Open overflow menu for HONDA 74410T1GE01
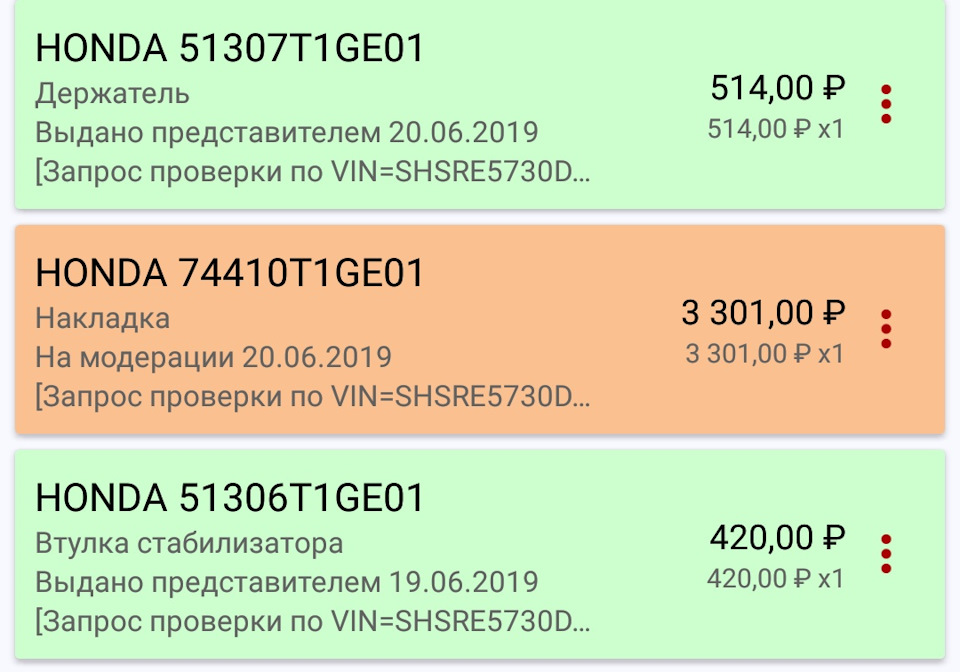This screenshot has height=672, width=960. pyautogui.click(x=886, y=329)
